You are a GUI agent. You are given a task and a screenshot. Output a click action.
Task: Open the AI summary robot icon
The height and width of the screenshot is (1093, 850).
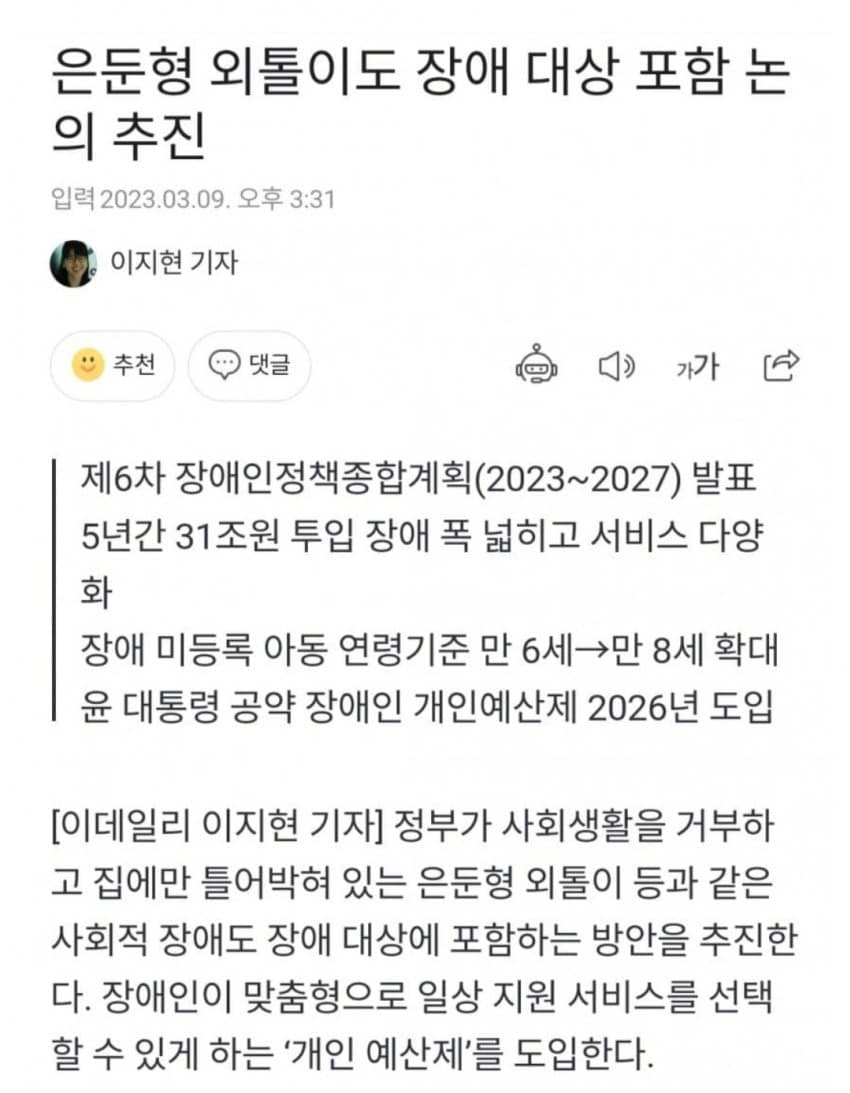537,367
